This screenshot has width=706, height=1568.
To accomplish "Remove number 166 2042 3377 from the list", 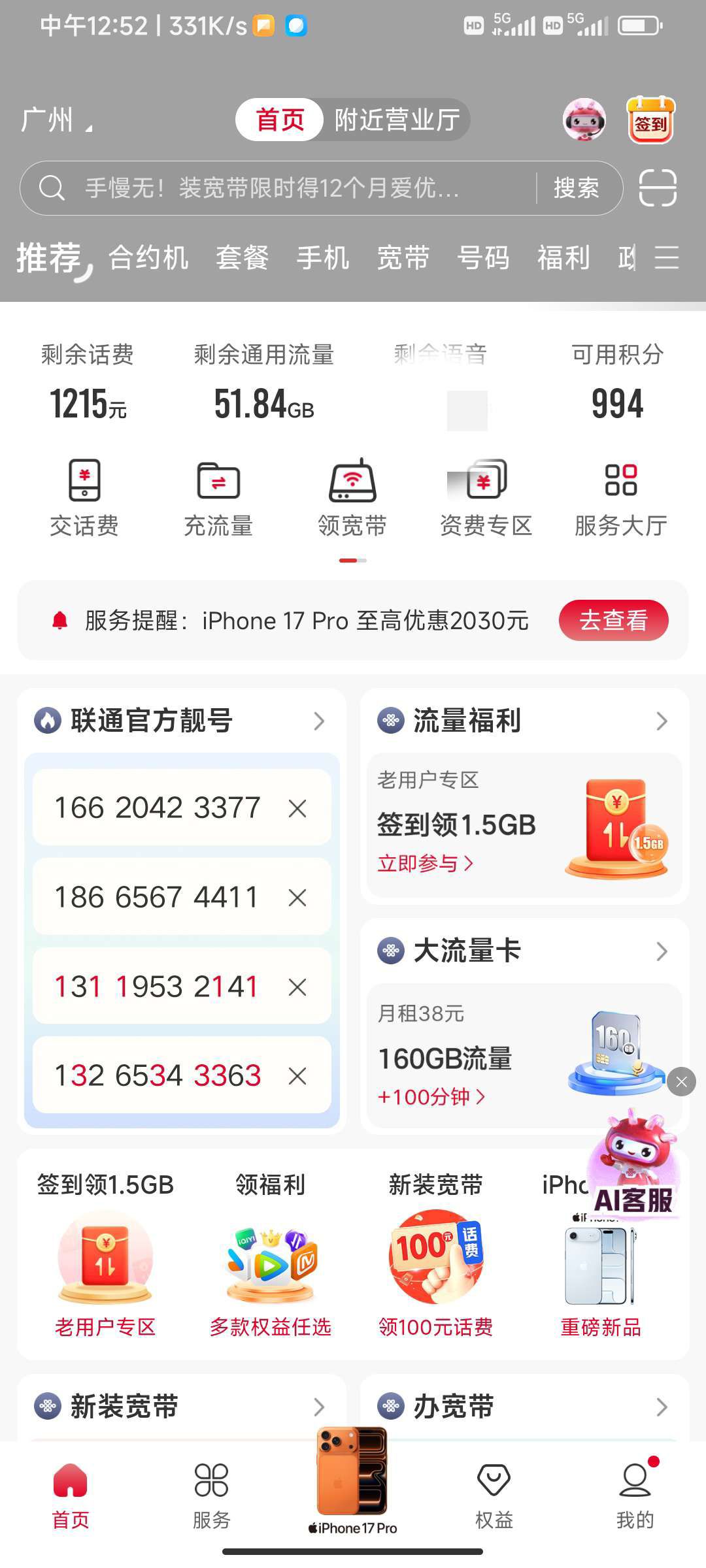I will pos(297,808).
